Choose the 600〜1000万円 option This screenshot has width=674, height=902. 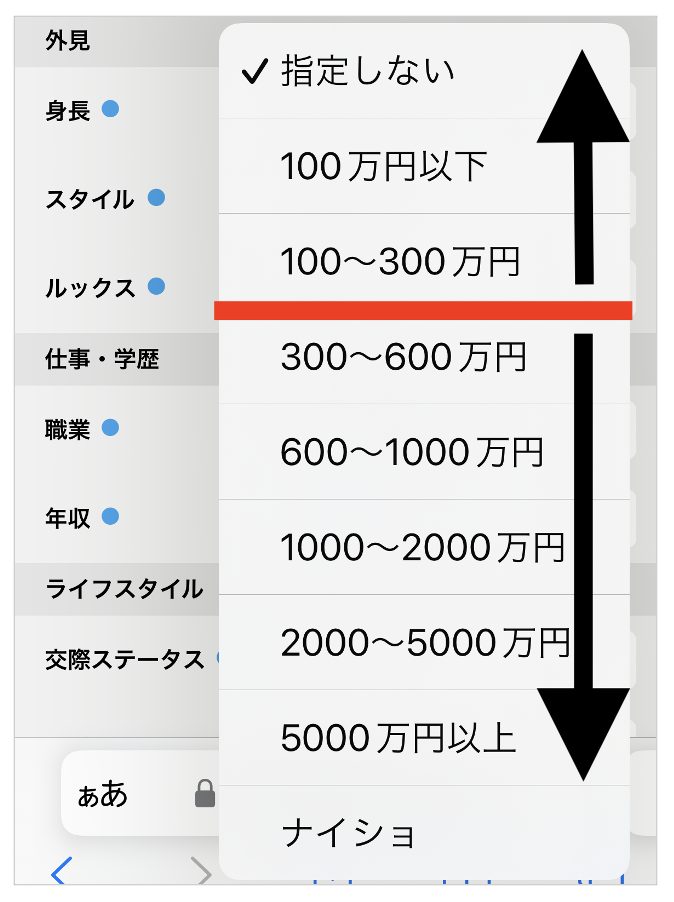click(412, 452)
